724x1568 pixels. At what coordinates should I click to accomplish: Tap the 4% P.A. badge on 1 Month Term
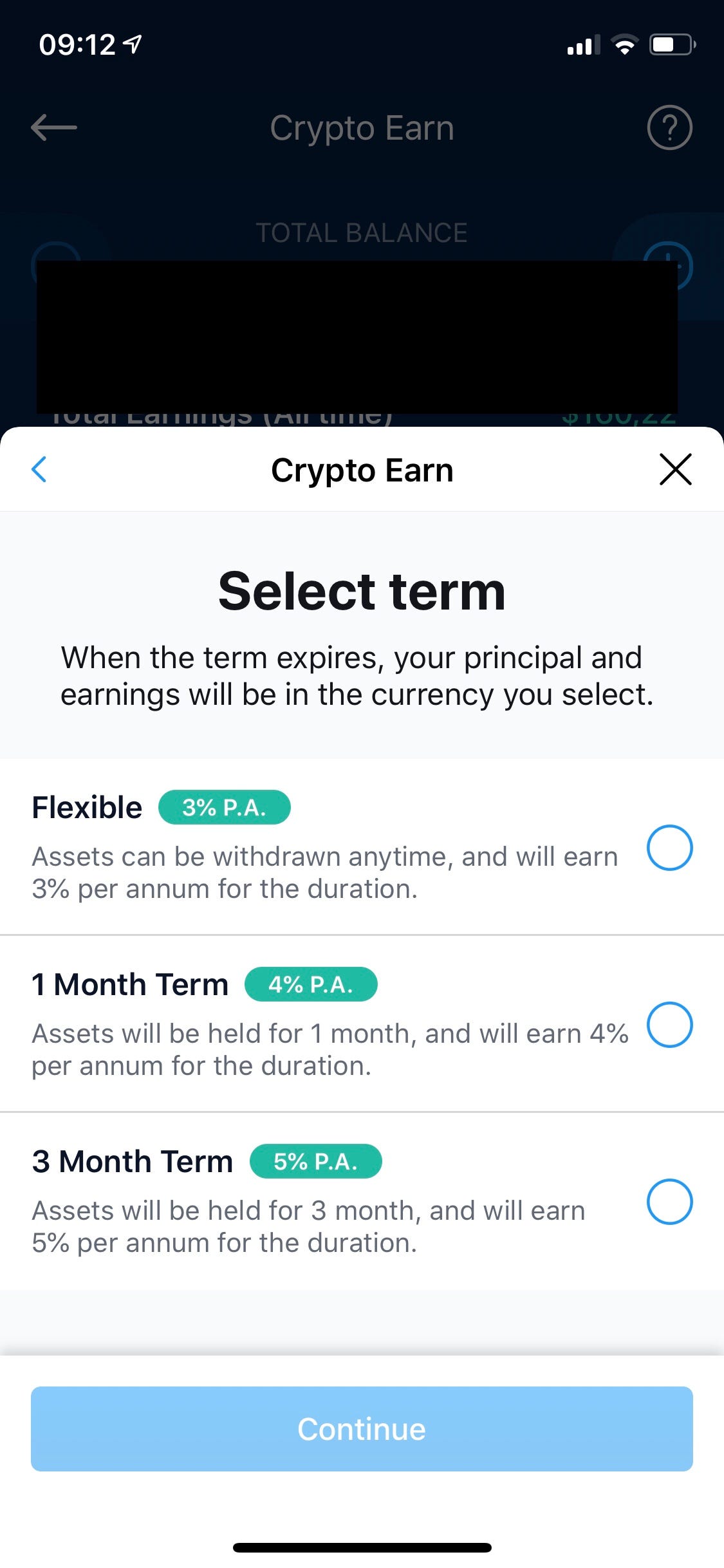pos(310,984)
